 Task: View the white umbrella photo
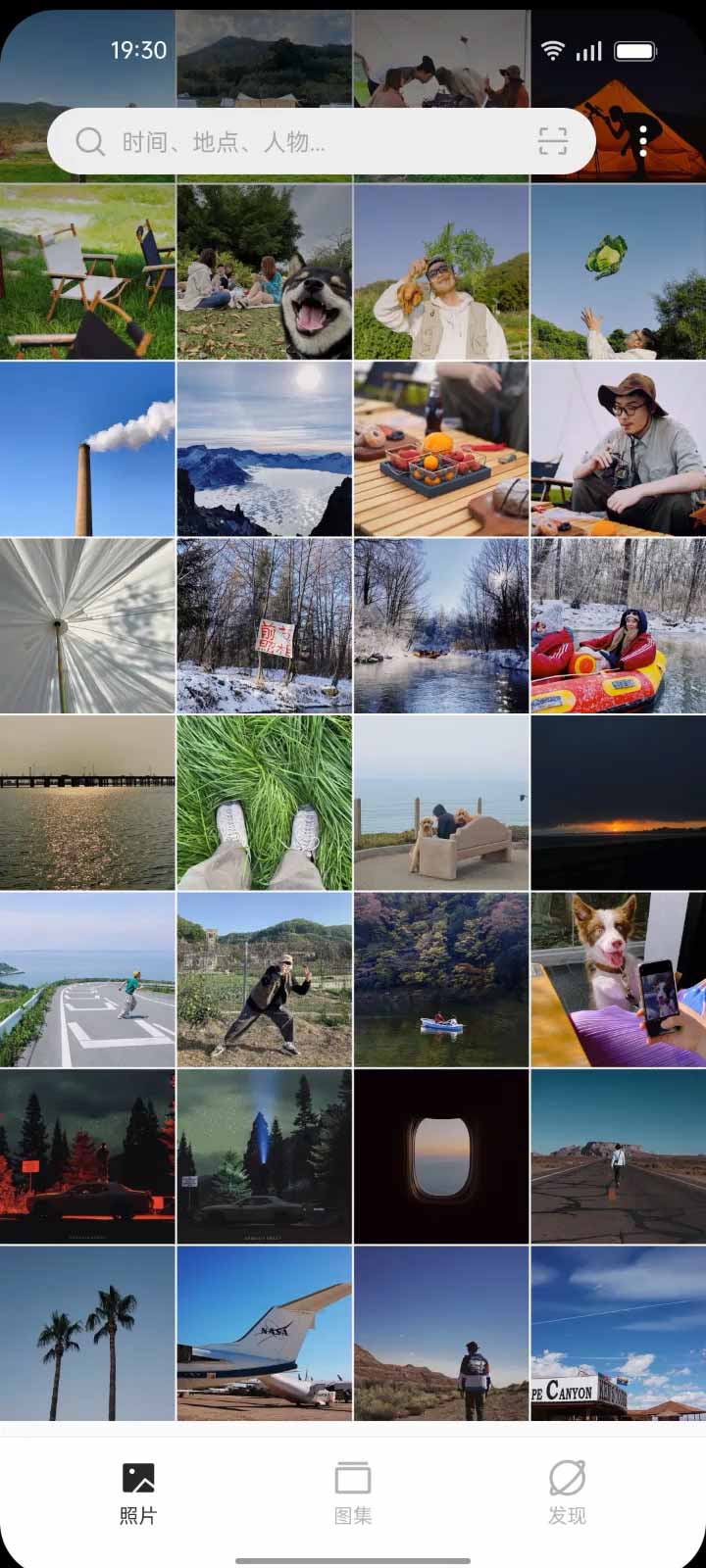(x=87, y=625)
